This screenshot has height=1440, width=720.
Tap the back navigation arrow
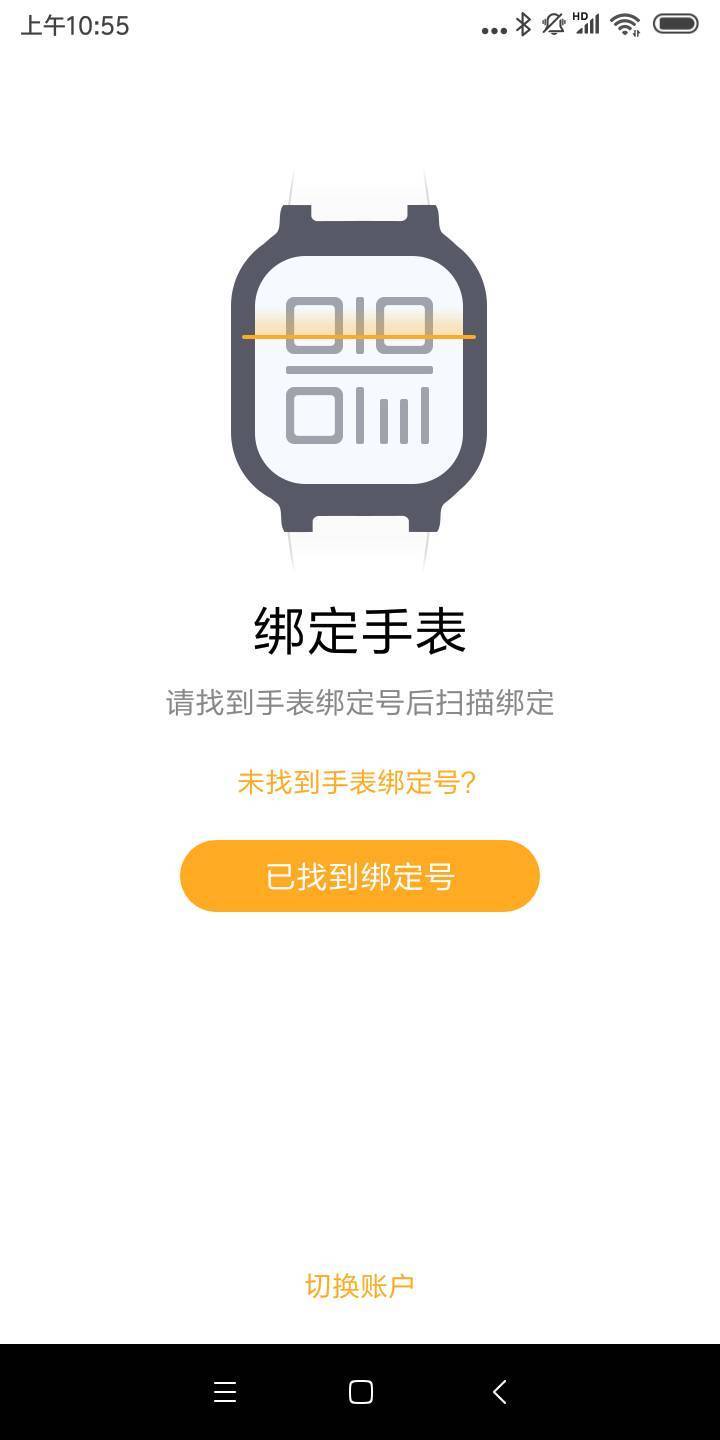(499, 1391)
